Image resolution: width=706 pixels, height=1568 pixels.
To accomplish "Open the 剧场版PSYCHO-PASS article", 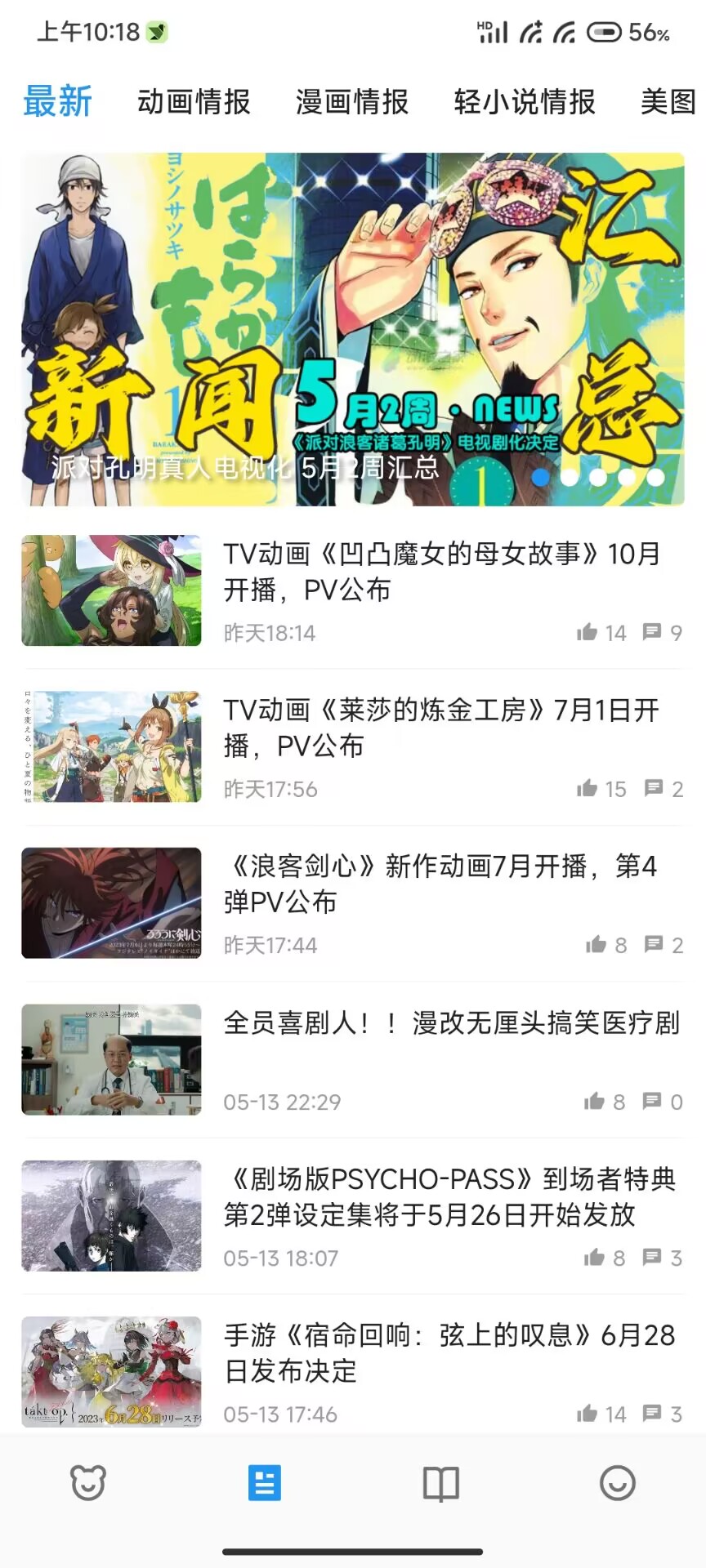I will click(449, 1196).
